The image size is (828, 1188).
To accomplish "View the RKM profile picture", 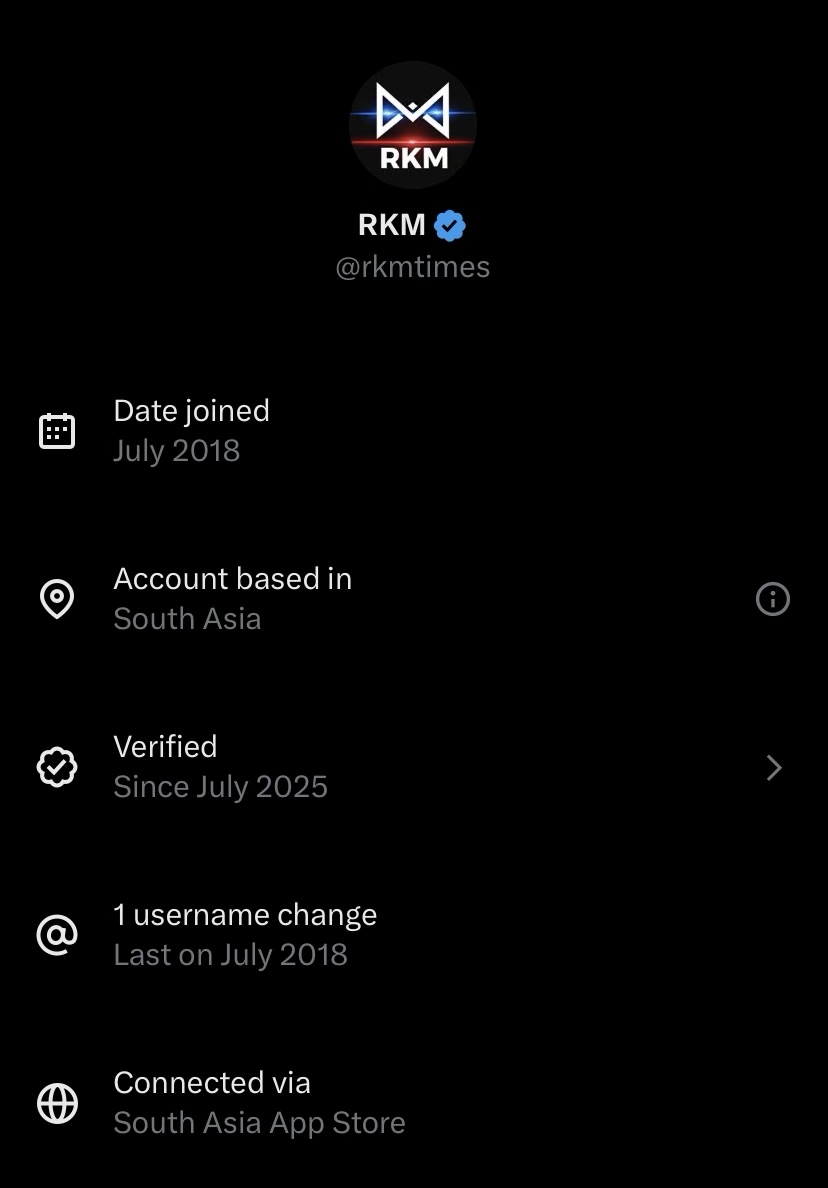I will pos(413,126).
